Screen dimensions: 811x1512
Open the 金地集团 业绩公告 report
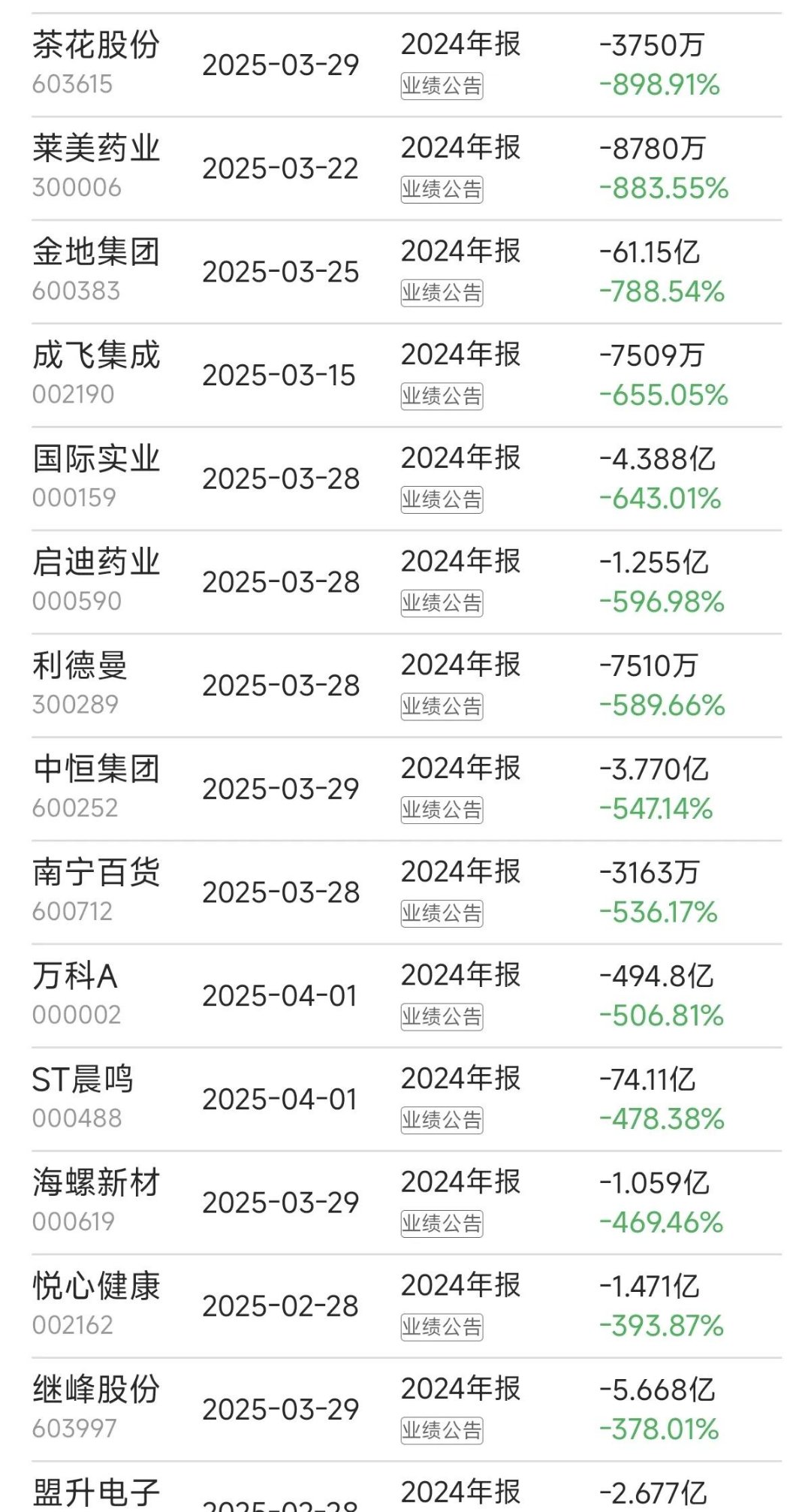click(442, 293)
